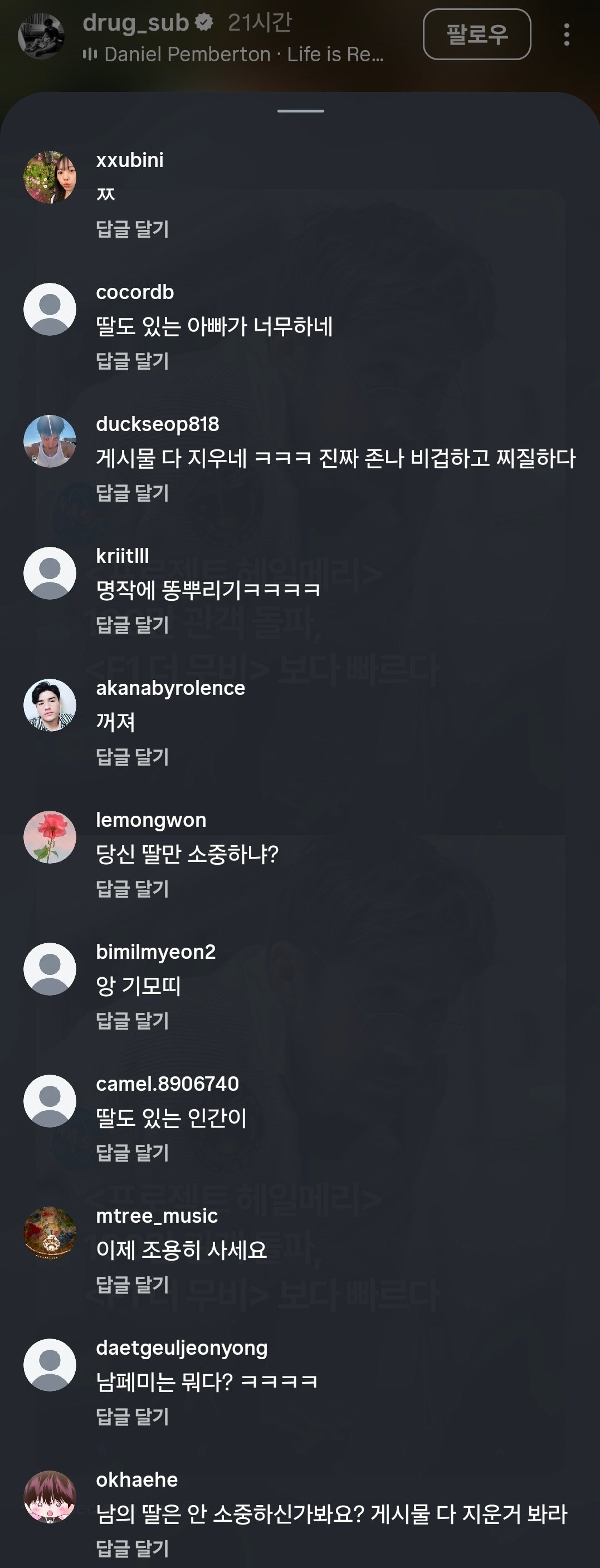
Task: Reply to duckseop818's comment
Action: [x=132, y=493]
